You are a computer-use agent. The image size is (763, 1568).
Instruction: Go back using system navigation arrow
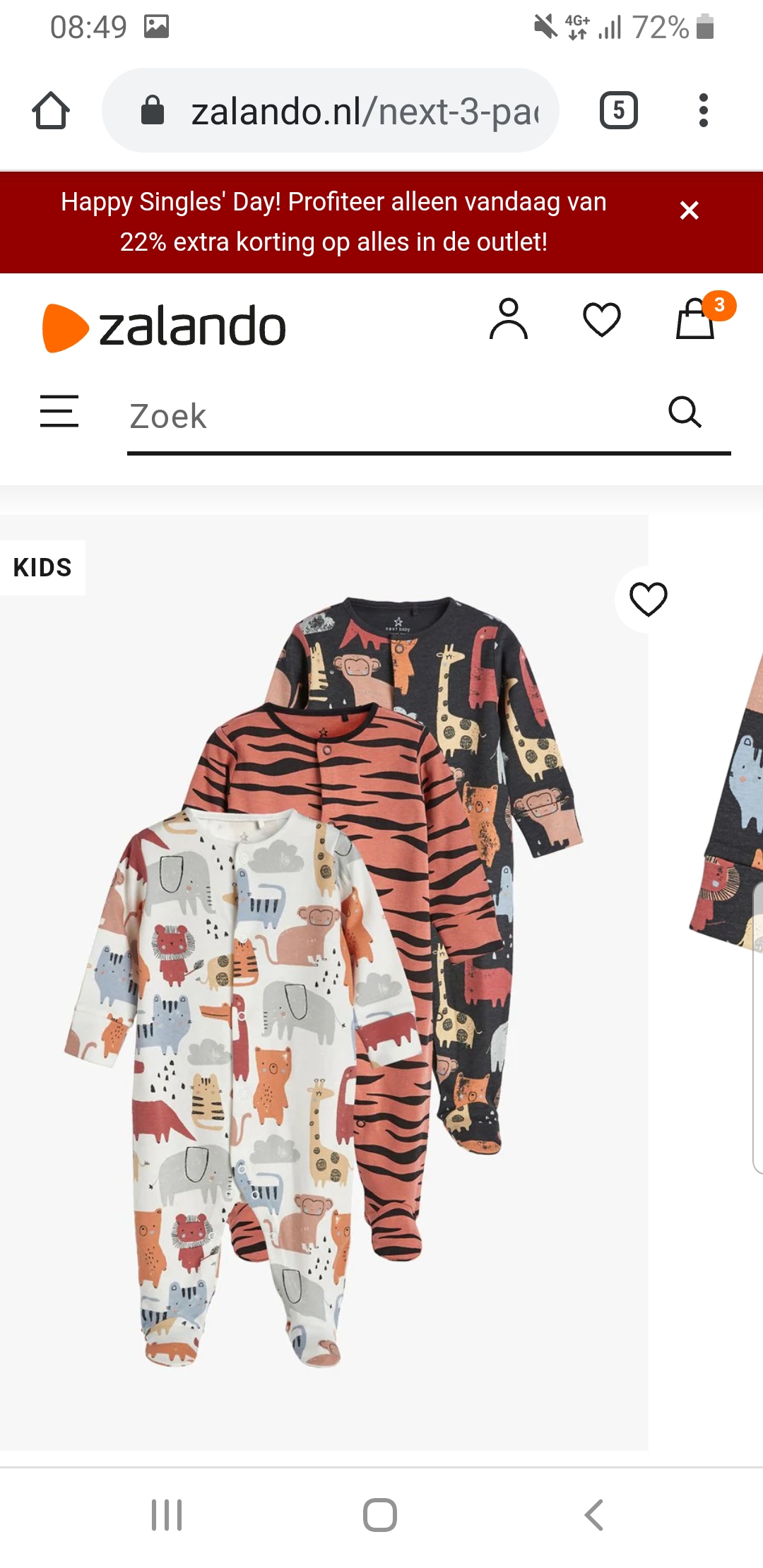594,1515
